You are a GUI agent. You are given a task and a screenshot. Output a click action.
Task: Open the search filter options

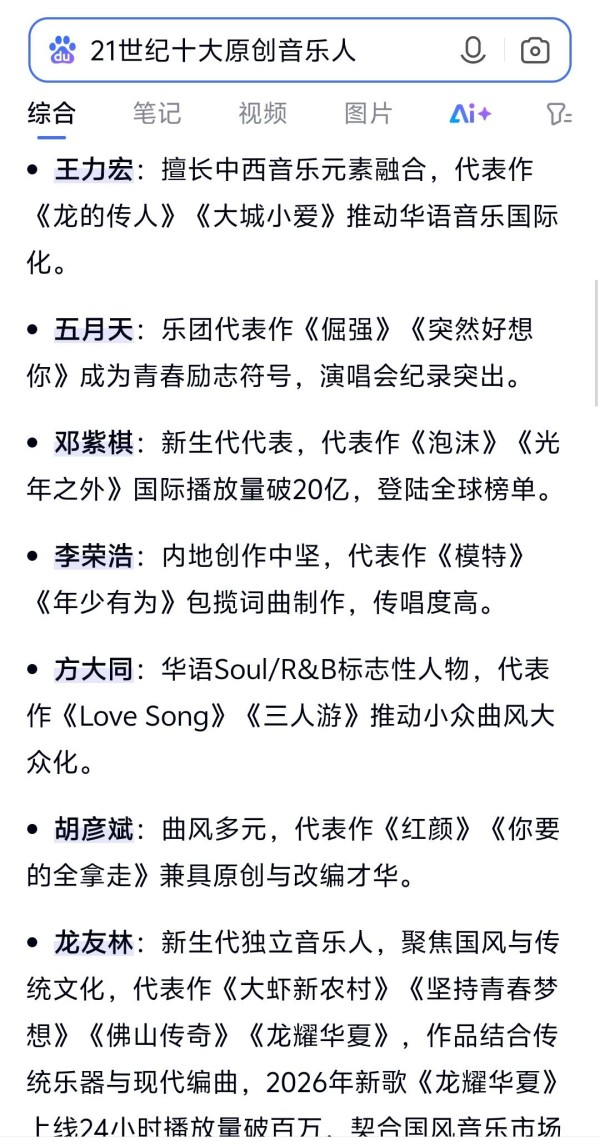pos(559,114)
